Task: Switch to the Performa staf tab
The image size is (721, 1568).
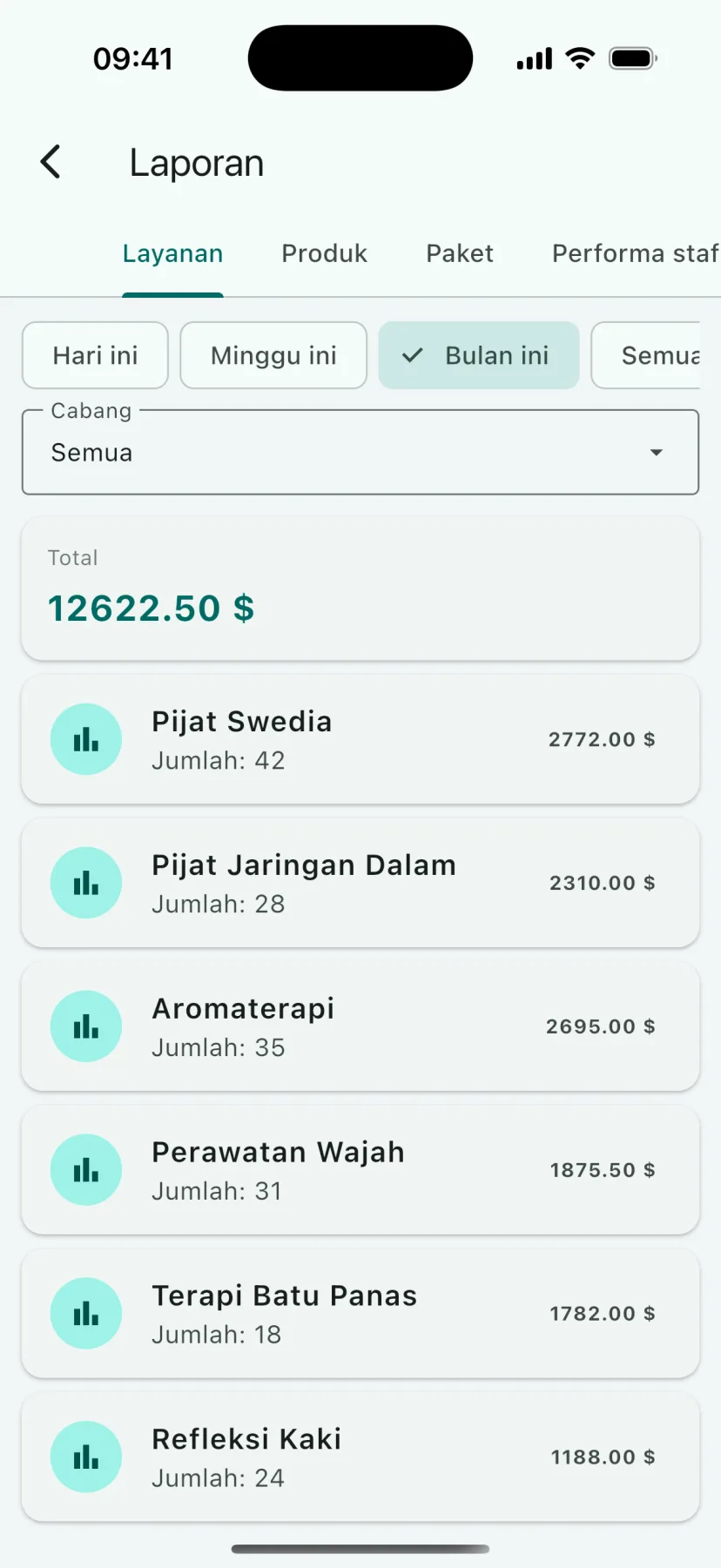Action: click(635, 253)
